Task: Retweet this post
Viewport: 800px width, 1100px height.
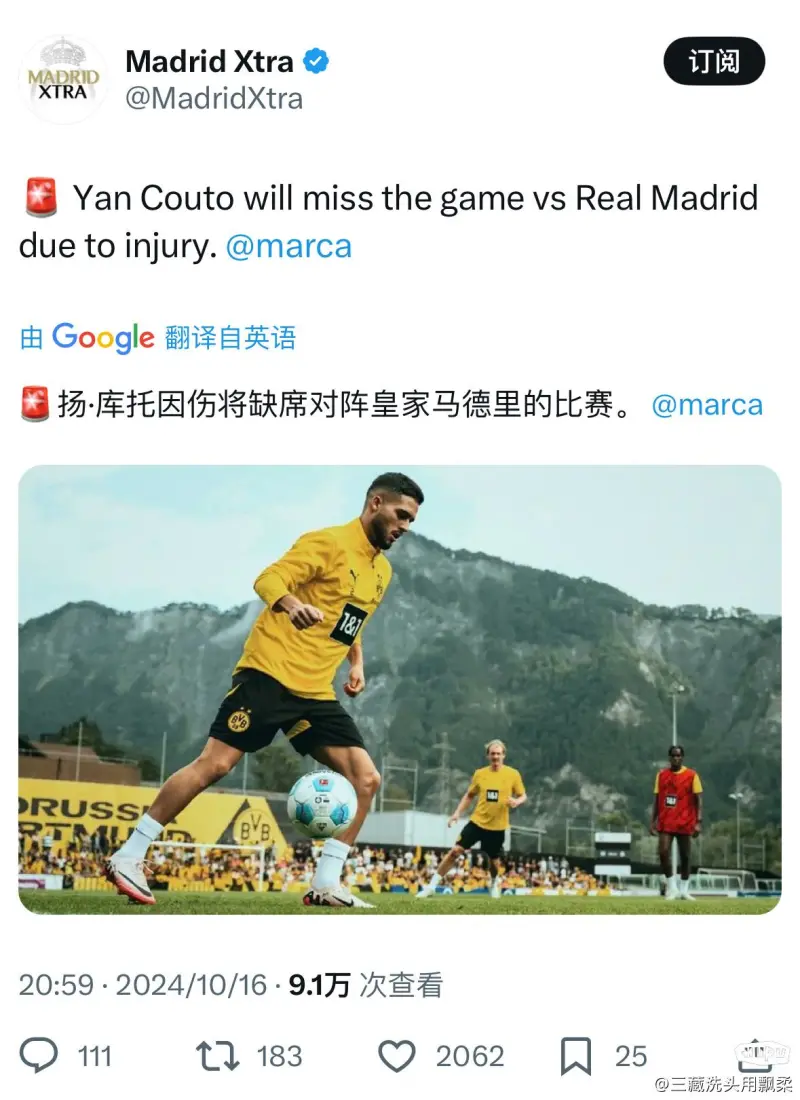Action: click(x=216, y=1056)
